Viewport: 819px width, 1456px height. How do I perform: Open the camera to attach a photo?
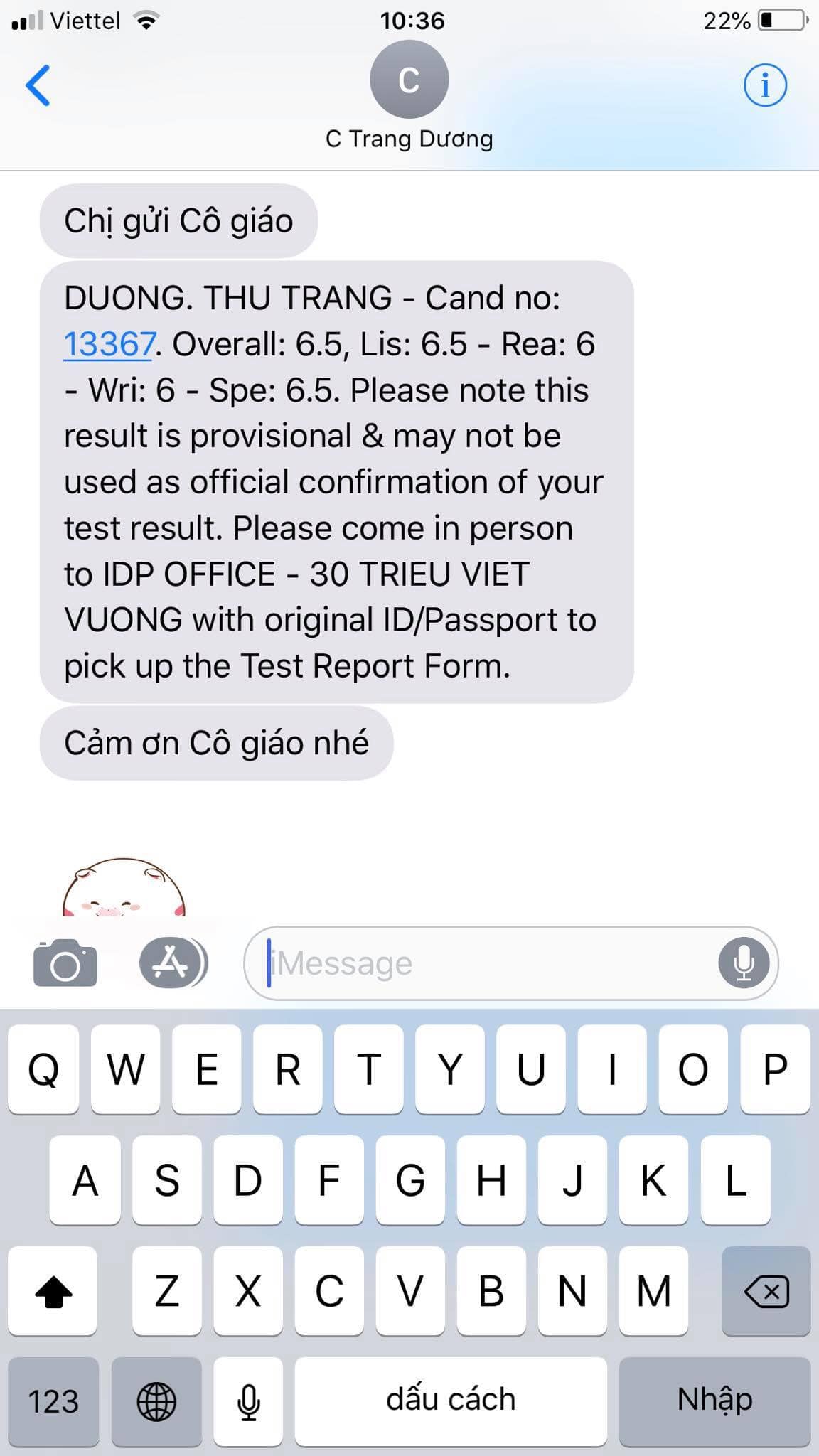(x=65, y=963)
